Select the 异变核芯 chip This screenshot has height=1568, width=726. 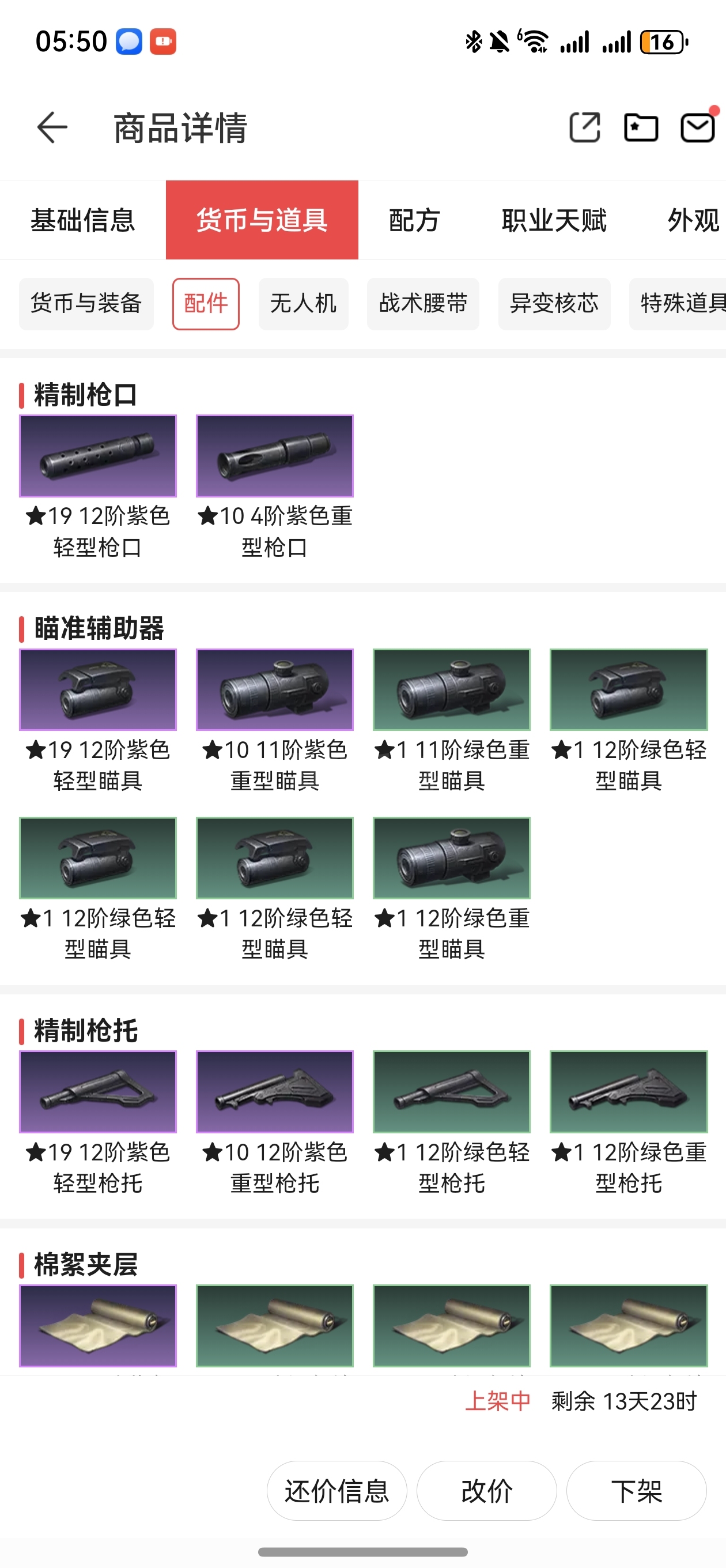click(x=554, y=304)
